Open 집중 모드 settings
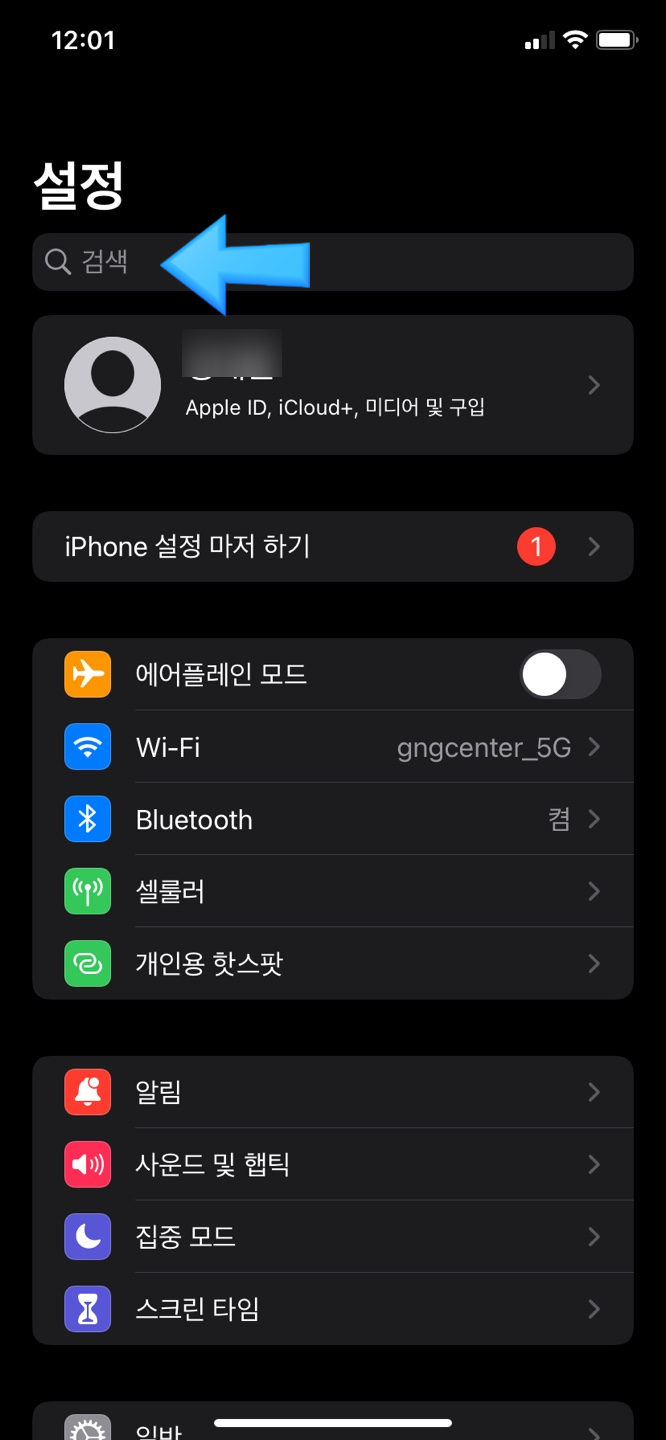Screen dimensions: 666x1440 (333, 1236)
